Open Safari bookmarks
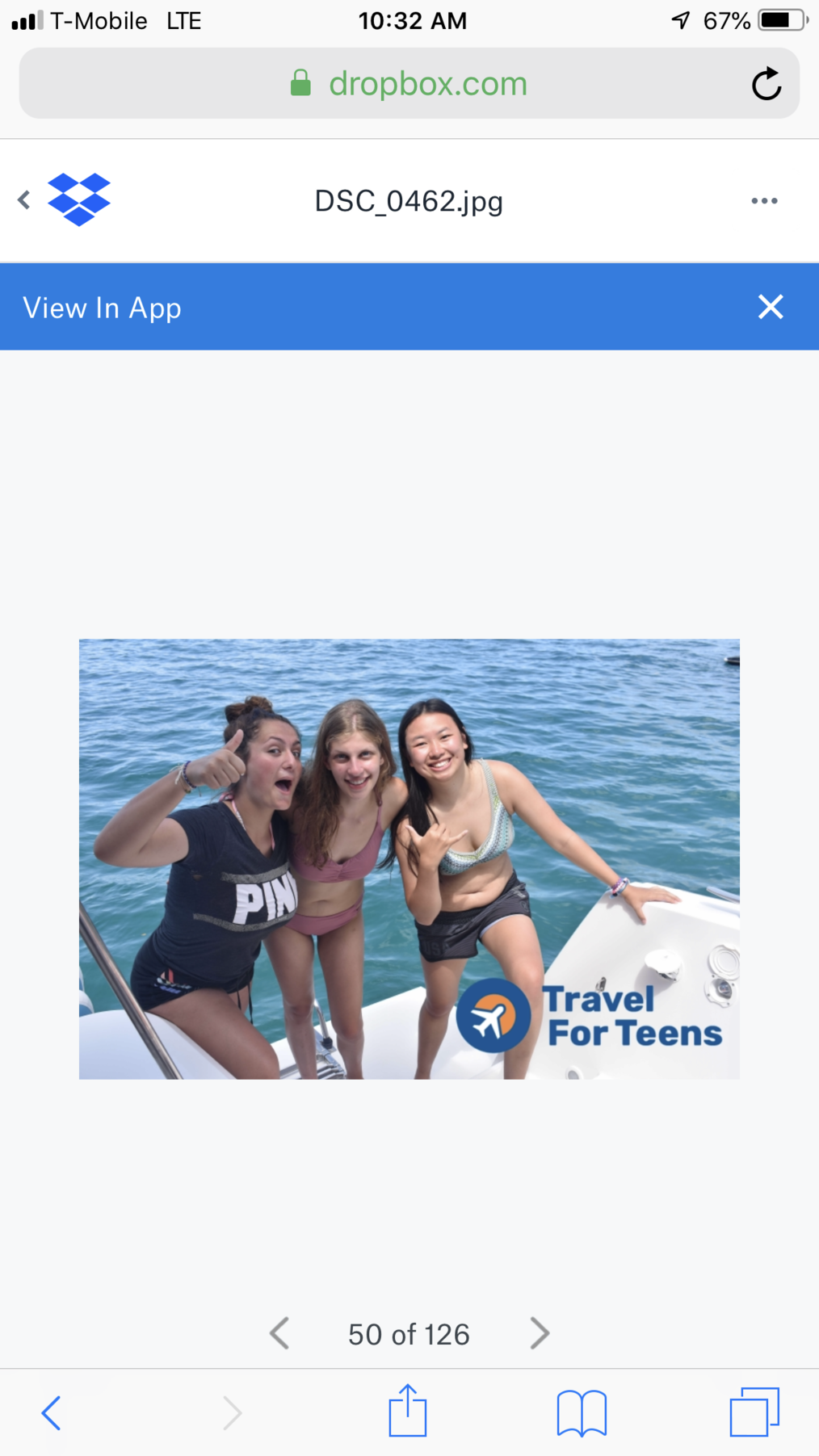The width and height of the screenshot is (819, 1456). [x=582, y=1413]
